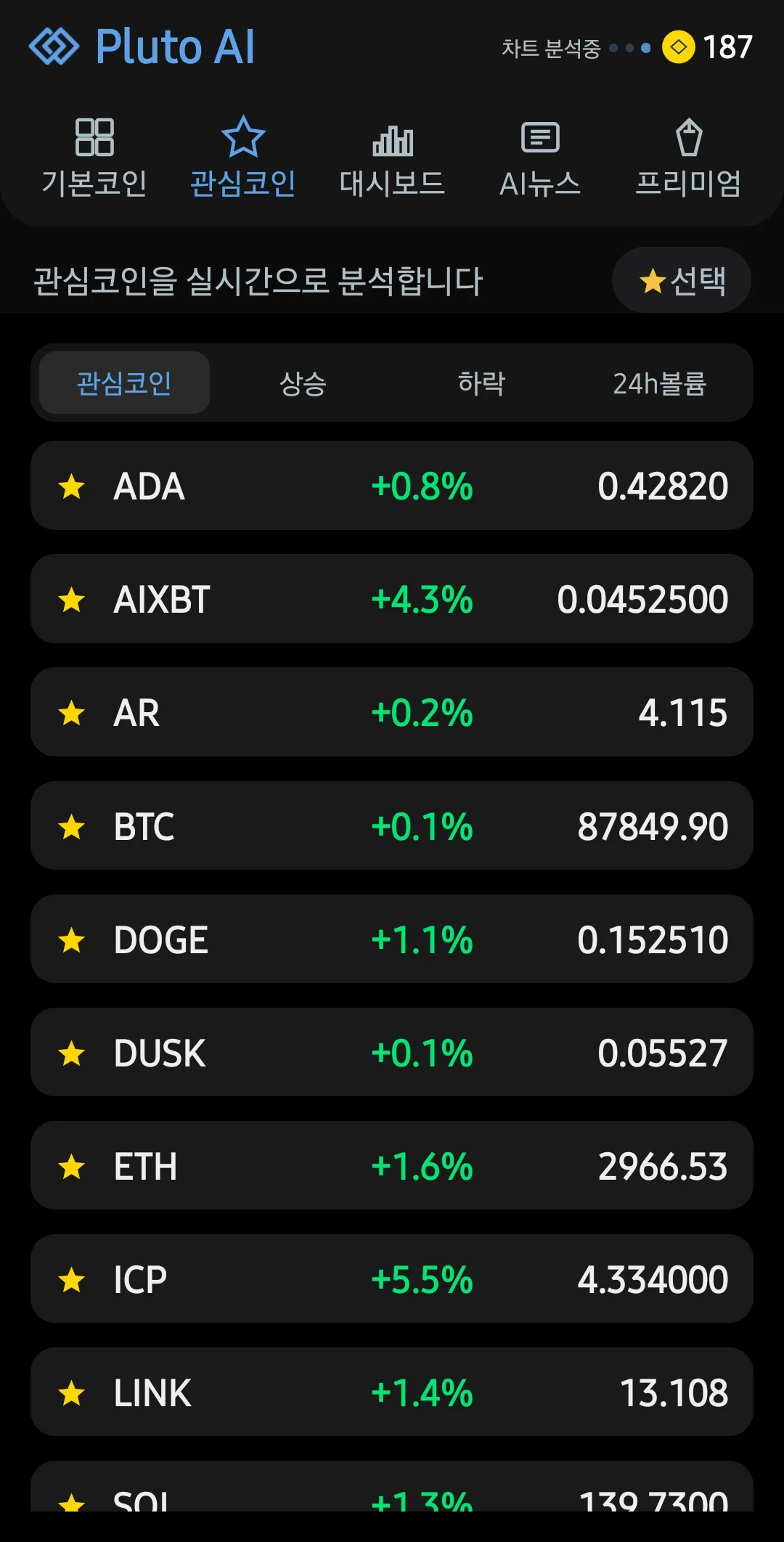Open the AIXBT coin row
Screen dimensions: 784x1542
[x=392, y=599]
